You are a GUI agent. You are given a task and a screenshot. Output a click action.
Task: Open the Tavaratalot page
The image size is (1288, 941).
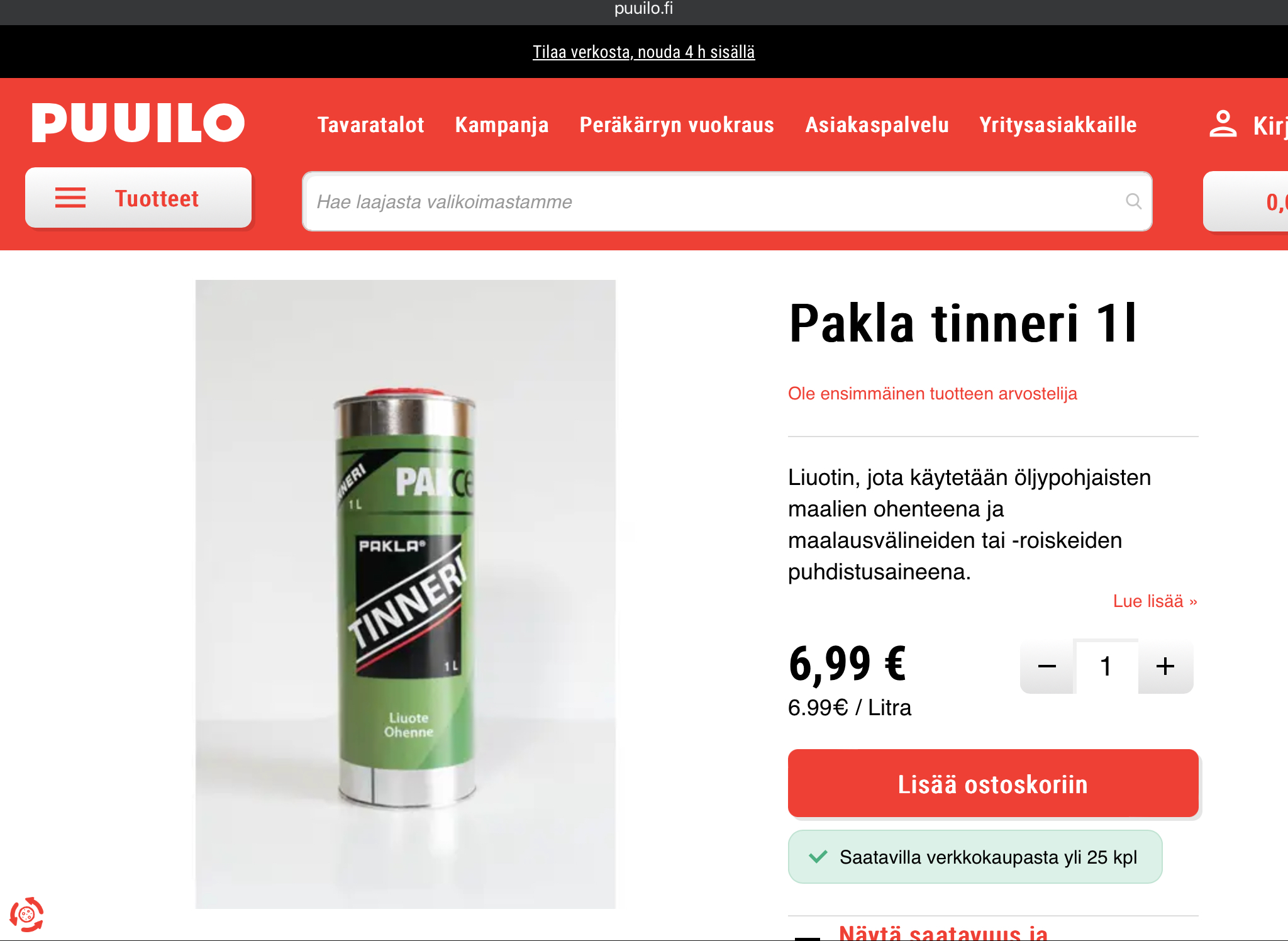coord(370,125)
